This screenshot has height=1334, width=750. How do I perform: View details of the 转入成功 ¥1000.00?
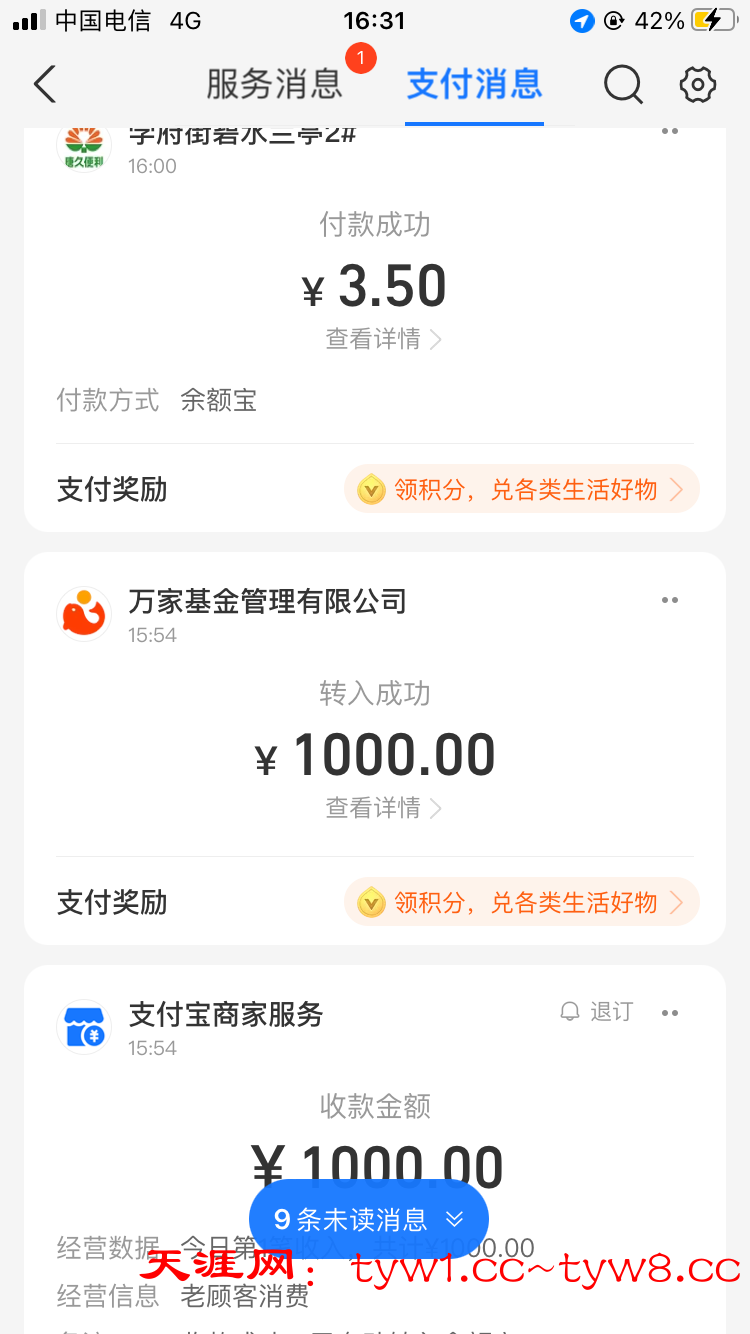tap(383, 808)
